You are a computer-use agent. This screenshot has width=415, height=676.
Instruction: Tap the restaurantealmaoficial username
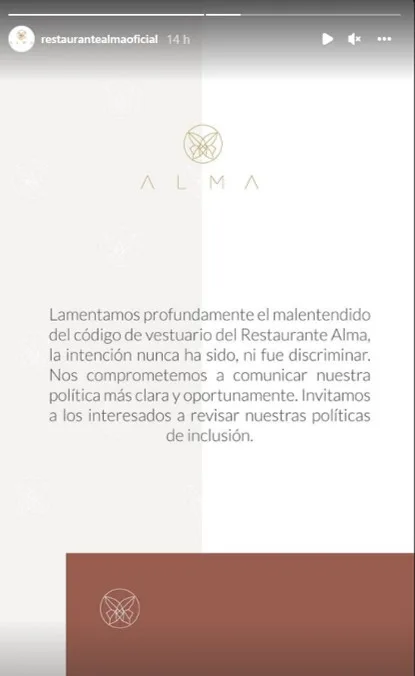pyautogui.click(x=100, y=39)
